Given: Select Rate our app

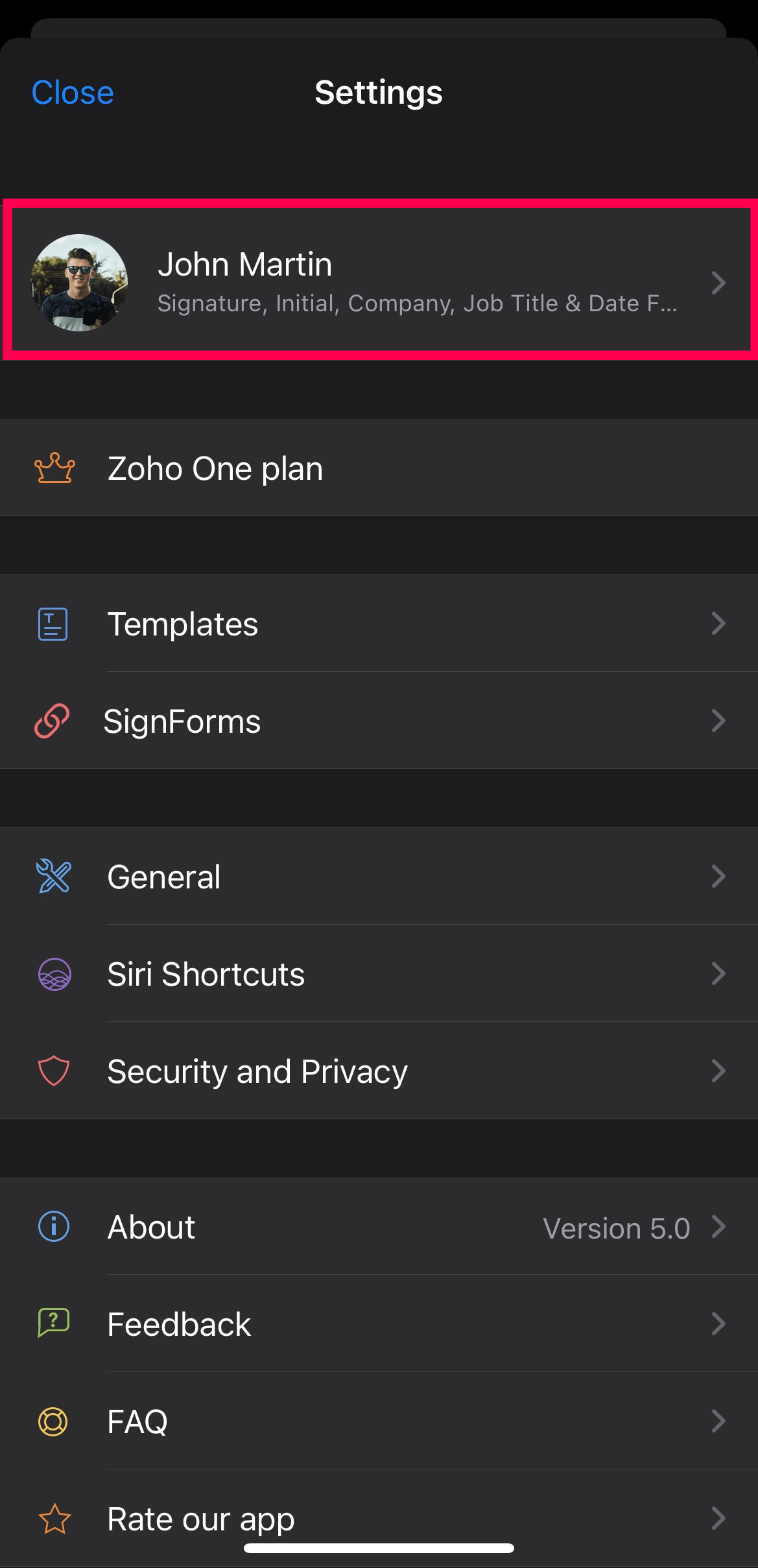Looking at the screenshot, I should (x=379, y=1517).
